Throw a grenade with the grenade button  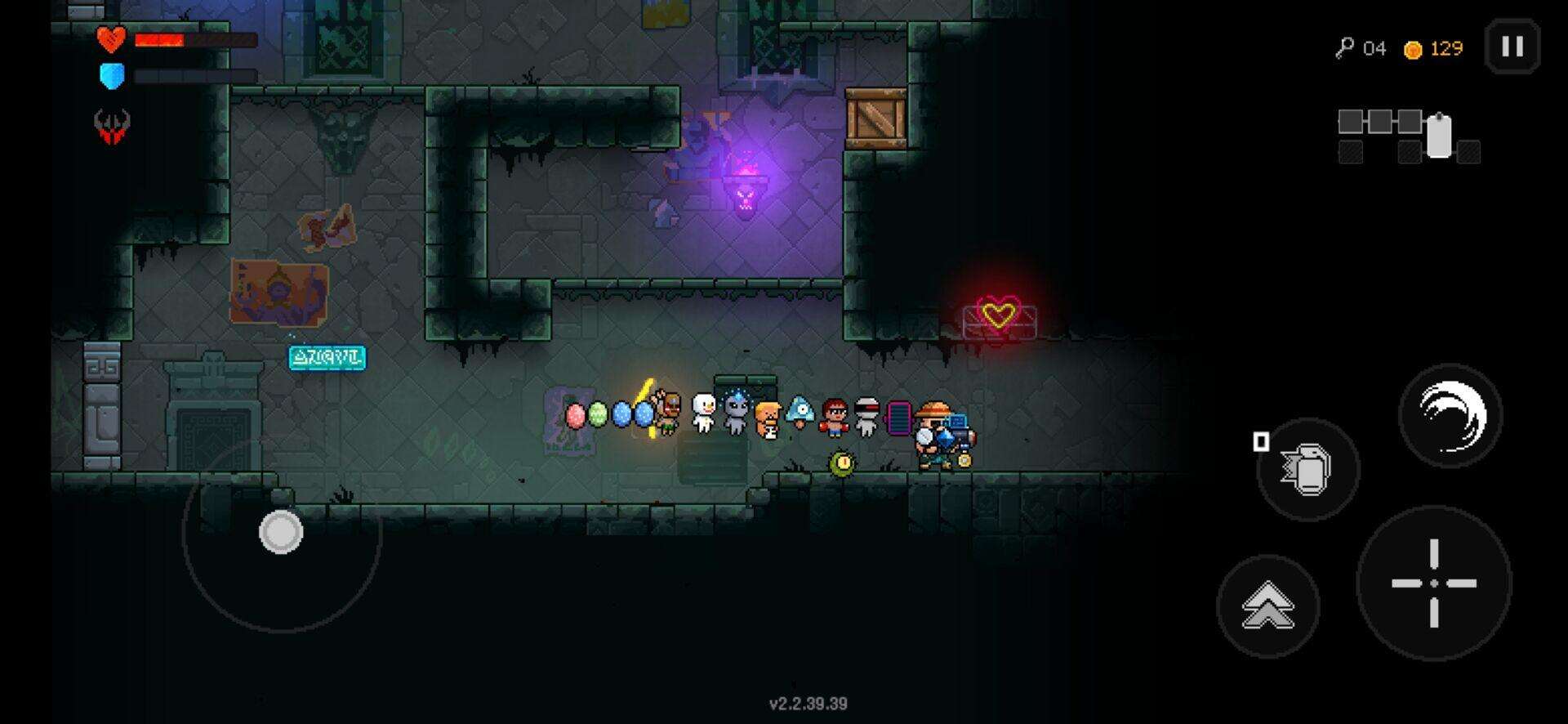(1307, 470)
